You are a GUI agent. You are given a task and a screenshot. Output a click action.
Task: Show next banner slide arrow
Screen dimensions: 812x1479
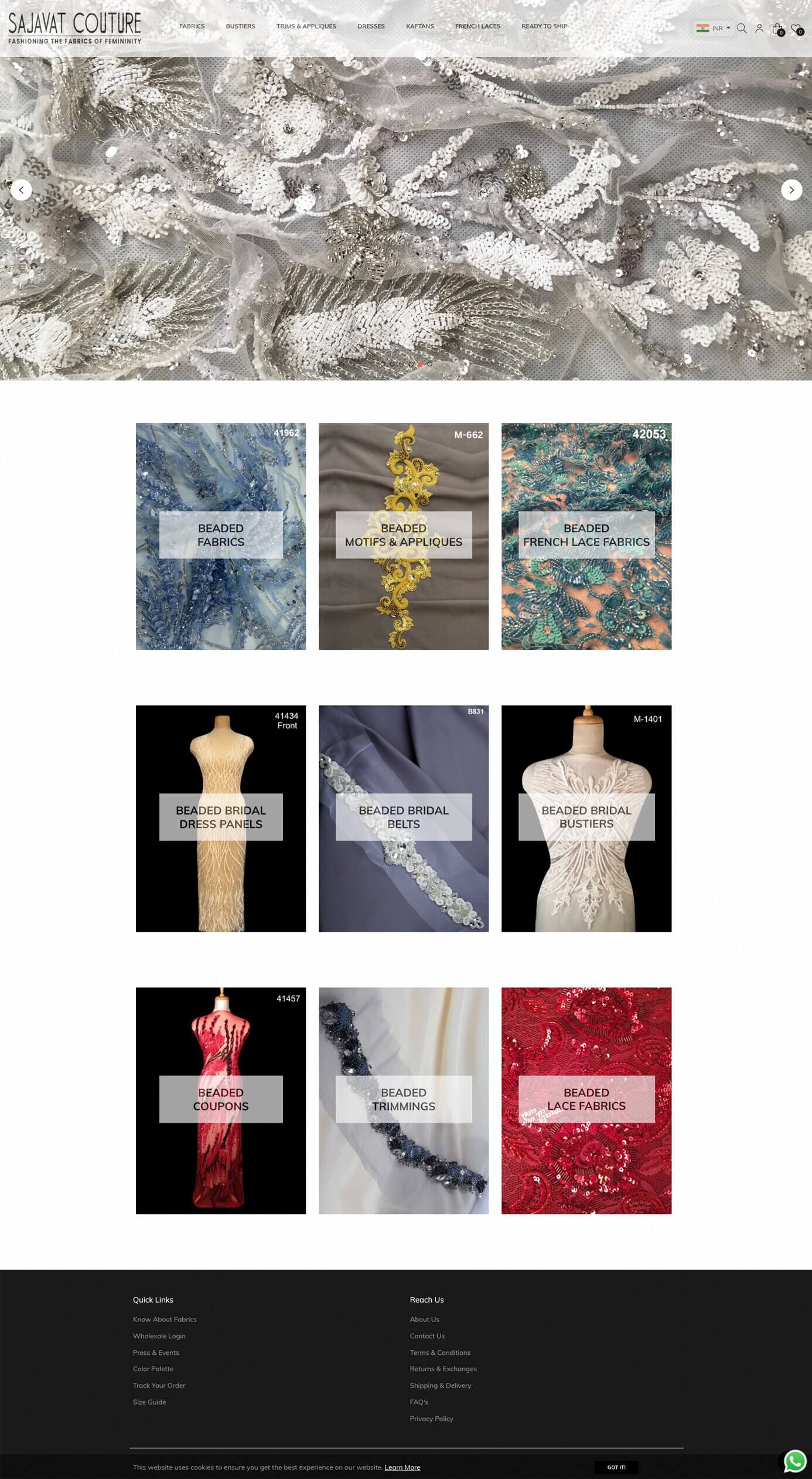pyautogui.click(x=791, y=190)
